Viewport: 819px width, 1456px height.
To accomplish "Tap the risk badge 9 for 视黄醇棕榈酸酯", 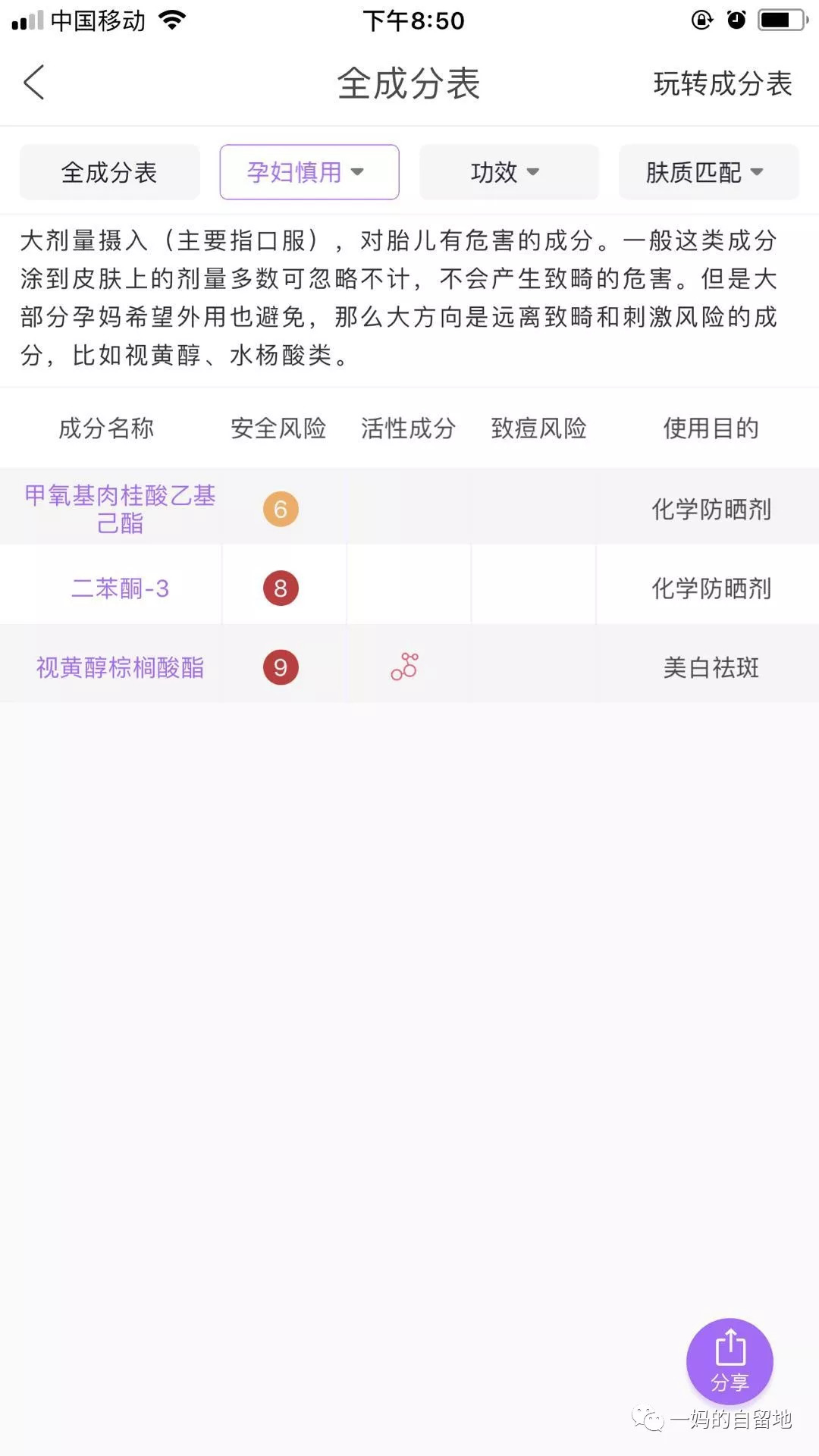I will pyautogui.click(x=281, y=667).
